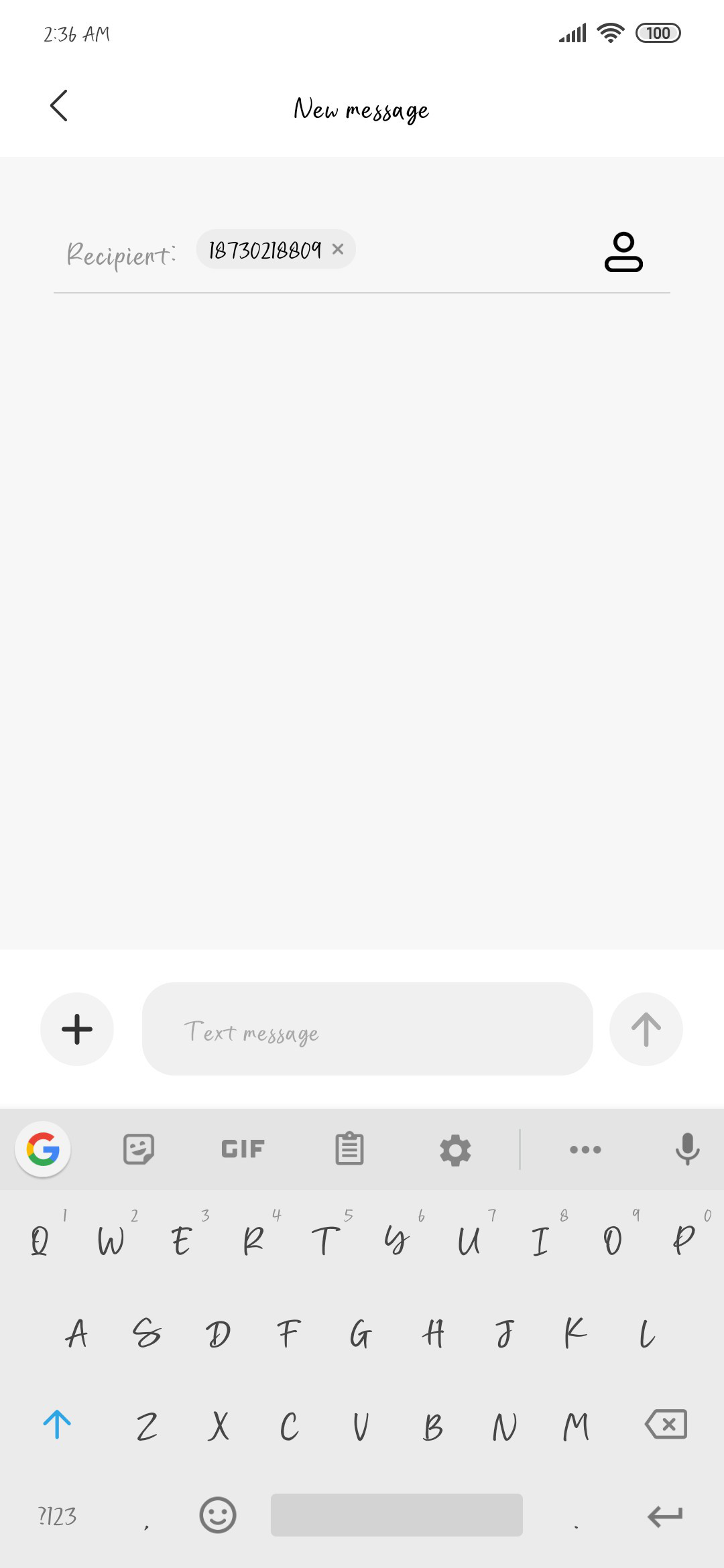Open the keyboard clipboard
The width and height of the screenshot is (724, 1568).
(349, 1149)
